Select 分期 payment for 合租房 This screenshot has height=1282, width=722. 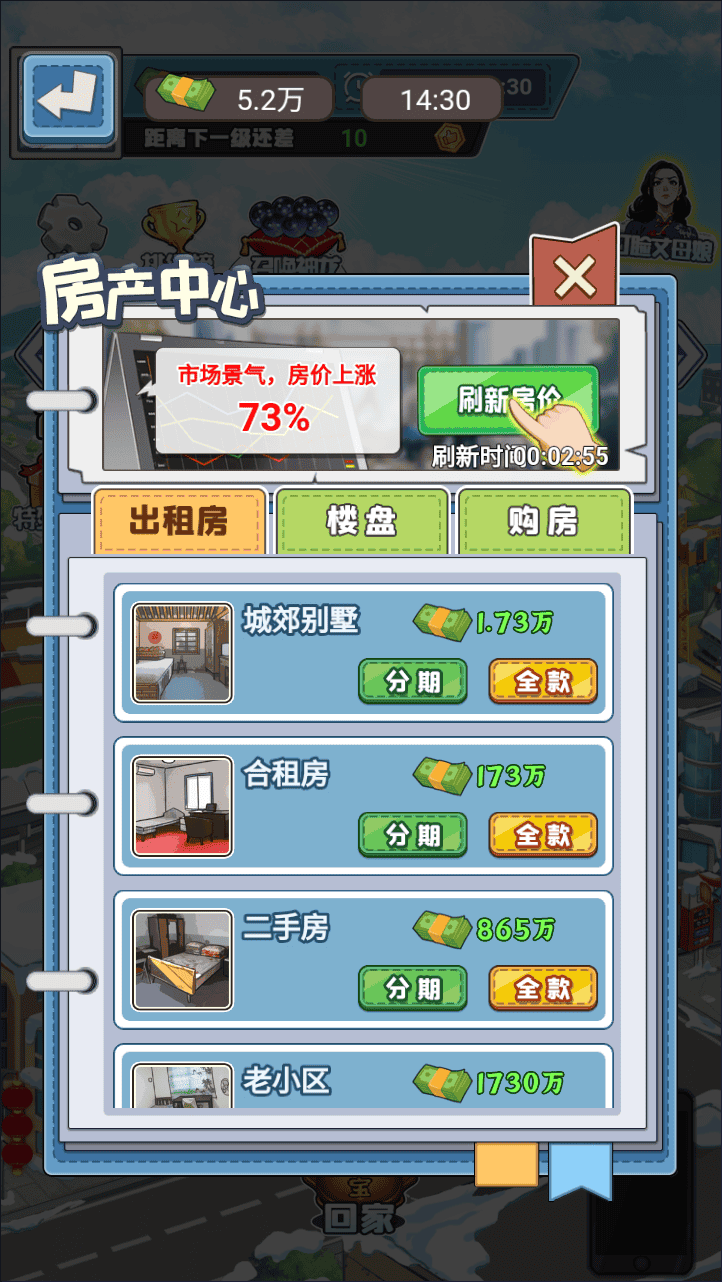(x=413, y=835)
